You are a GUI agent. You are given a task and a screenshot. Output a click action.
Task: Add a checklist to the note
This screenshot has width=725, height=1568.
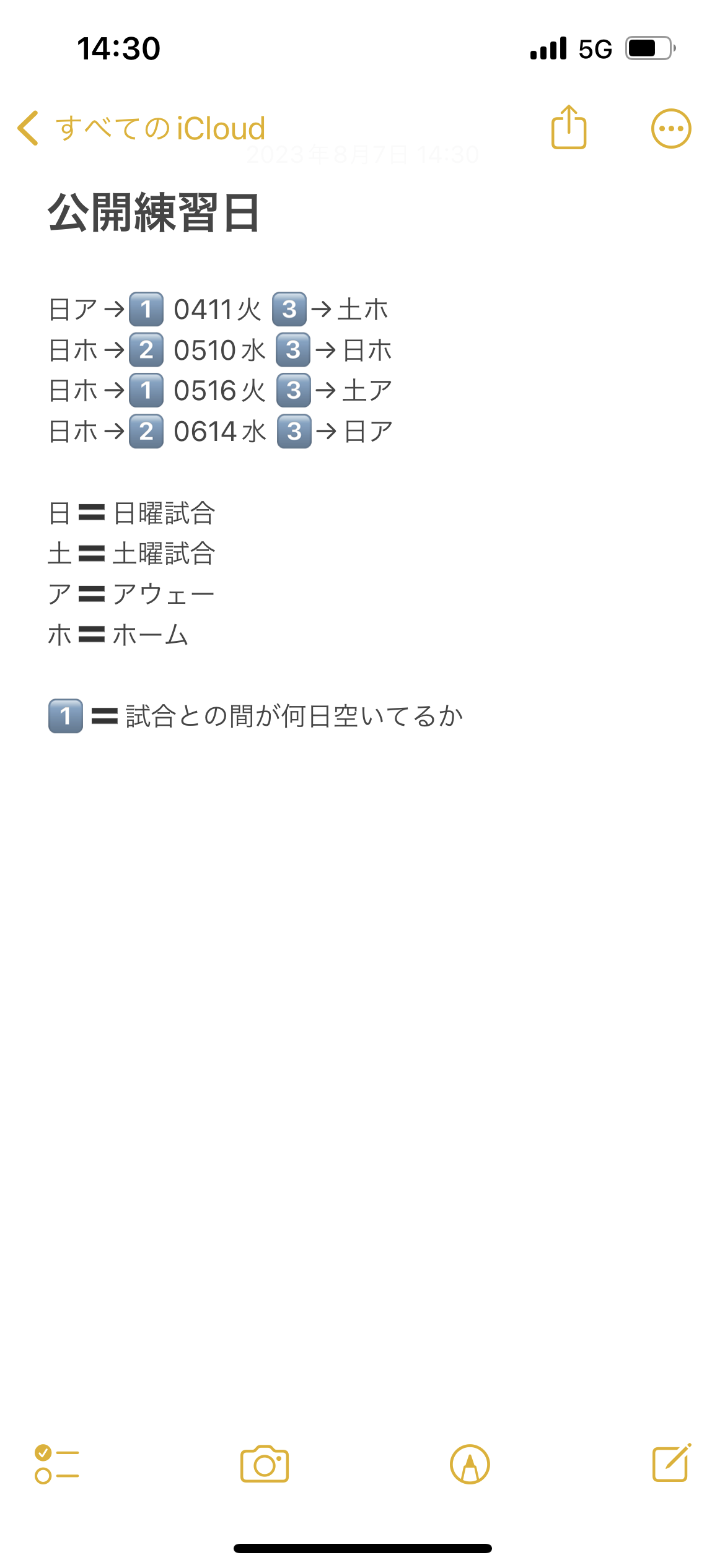click(x=56, y=1464)
